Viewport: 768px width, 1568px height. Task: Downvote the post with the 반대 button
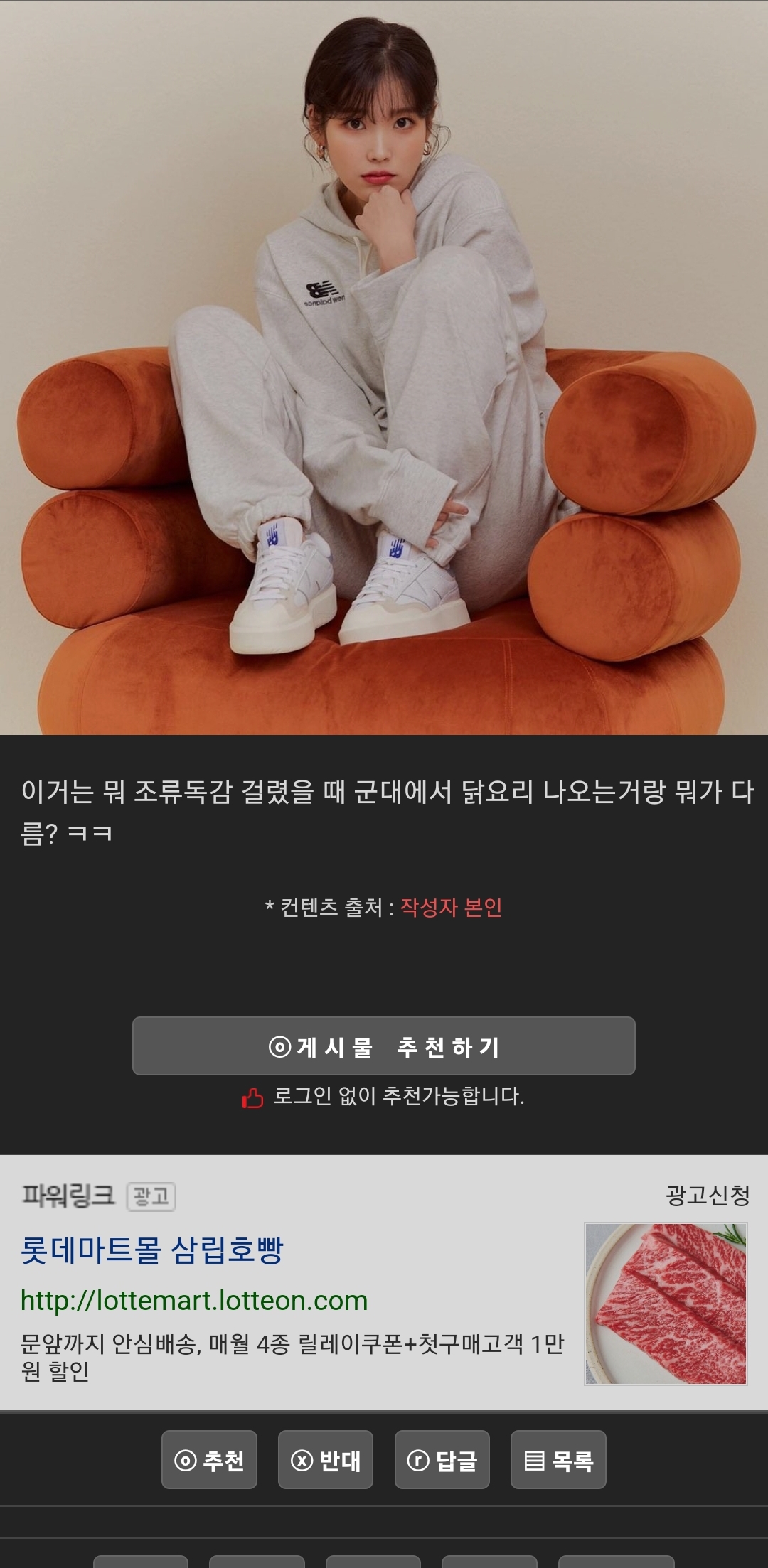pyautogui.click(x=326, y=1461)
